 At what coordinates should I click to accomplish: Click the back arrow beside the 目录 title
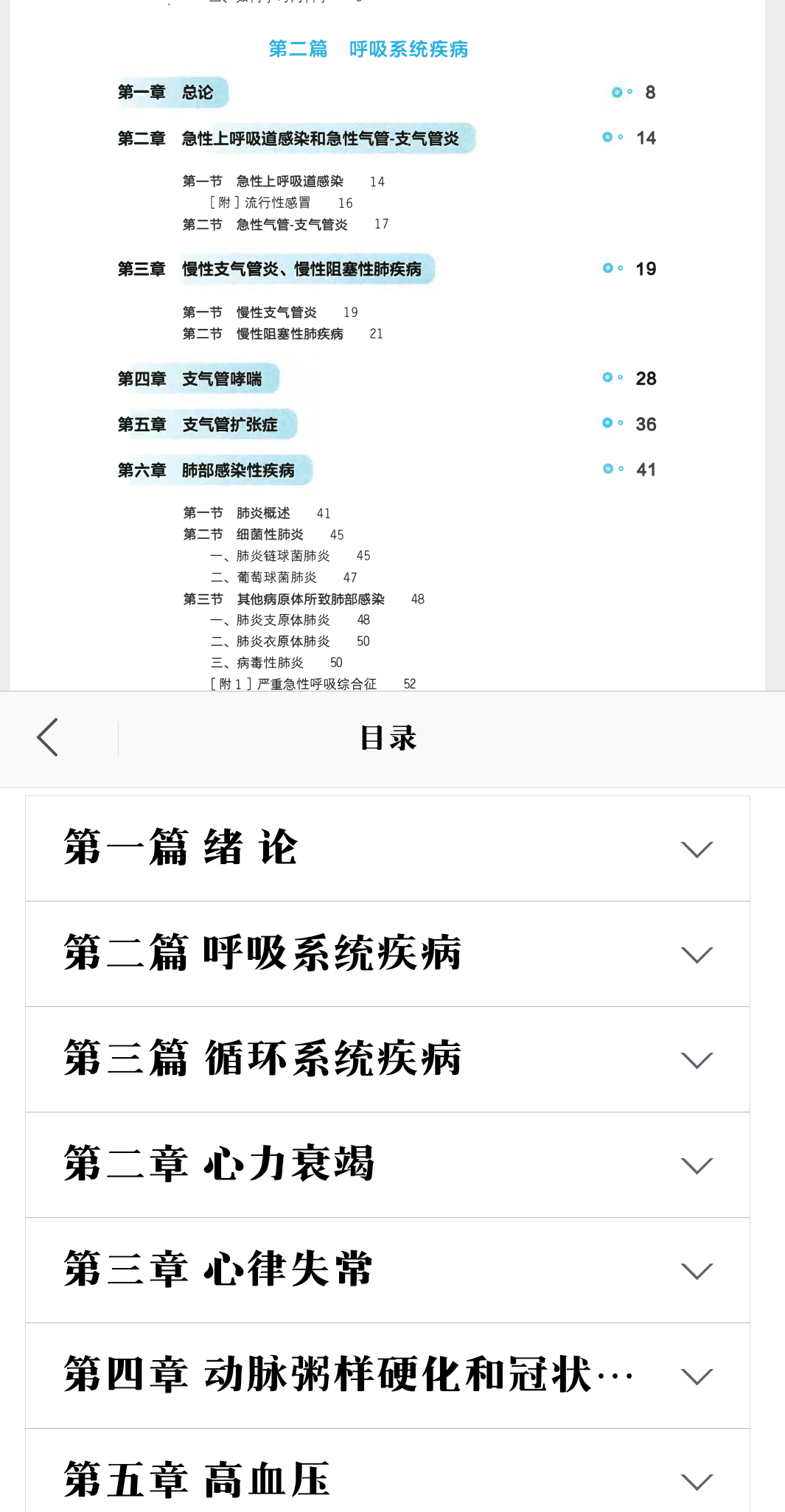click(47, 736)
